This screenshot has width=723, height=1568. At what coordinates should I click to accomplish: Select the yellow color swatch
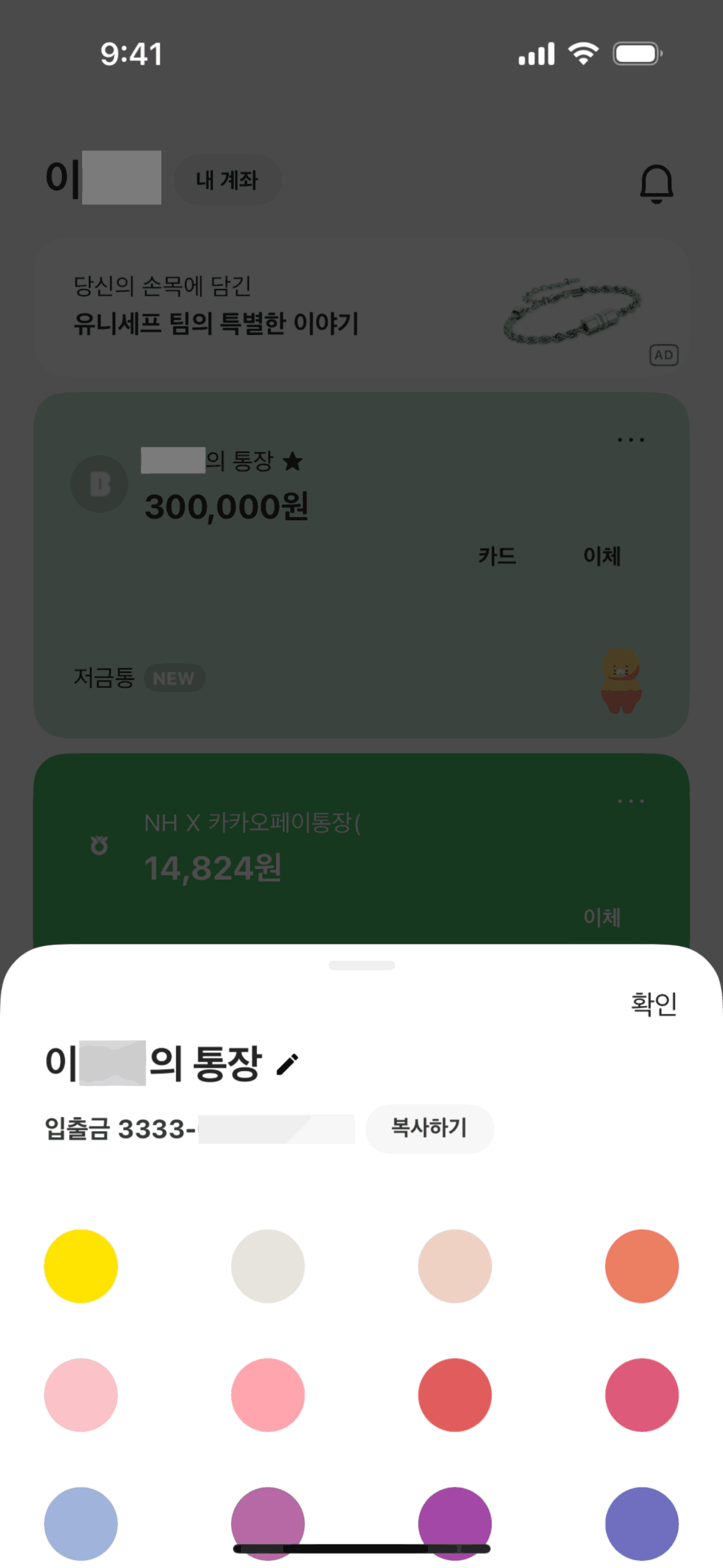[81, 1266]
